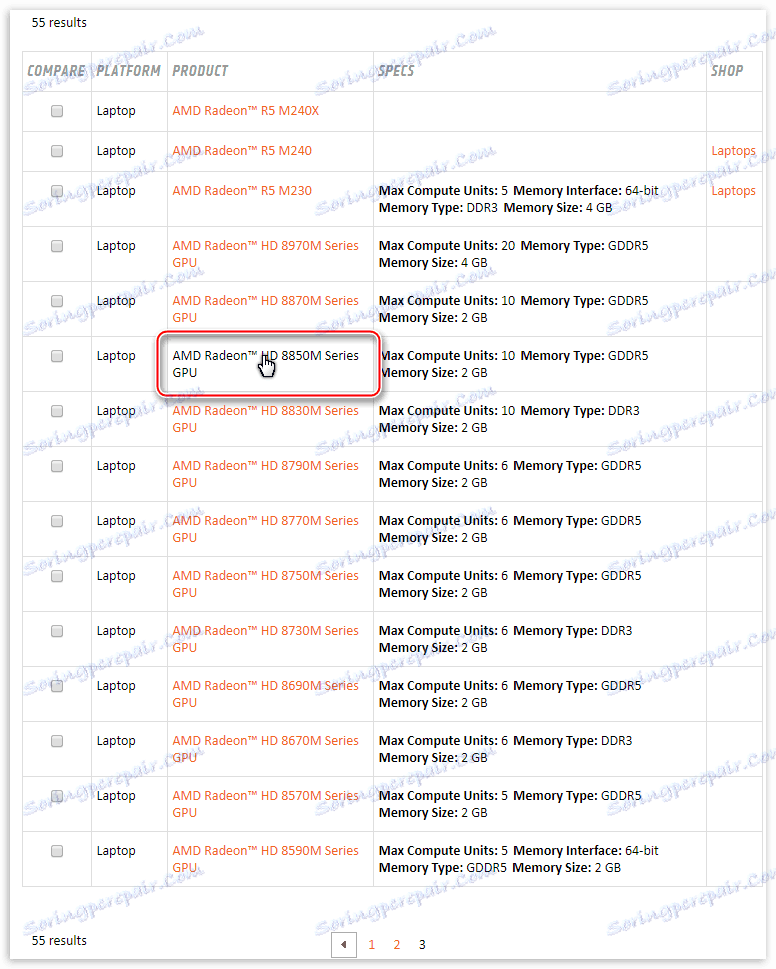Open AMD Radeon HD 8970M Series GPU
This screenshot has width=776, height=969.
265,246
